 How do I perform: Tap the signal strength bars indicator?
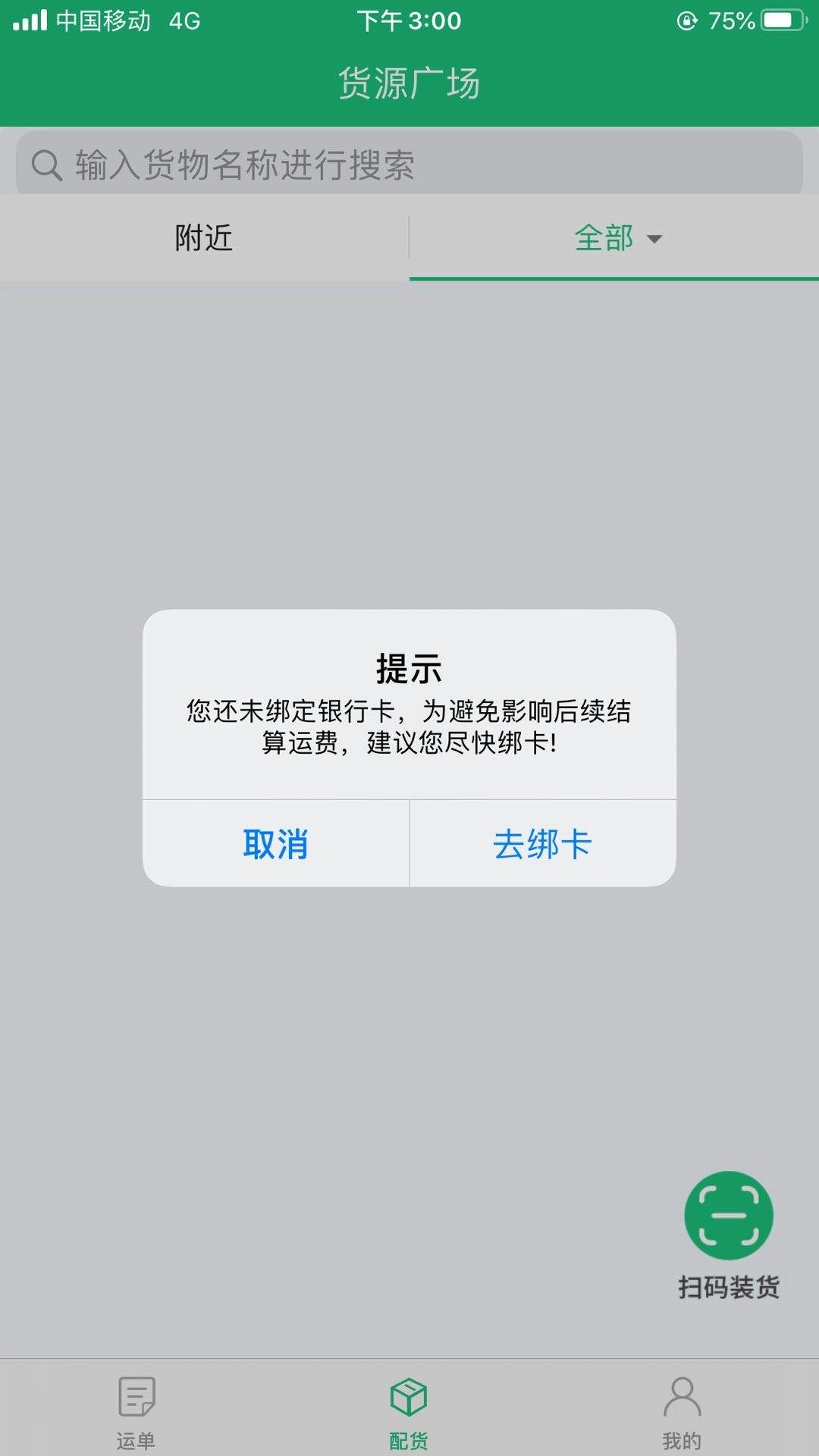click(32, 19)
